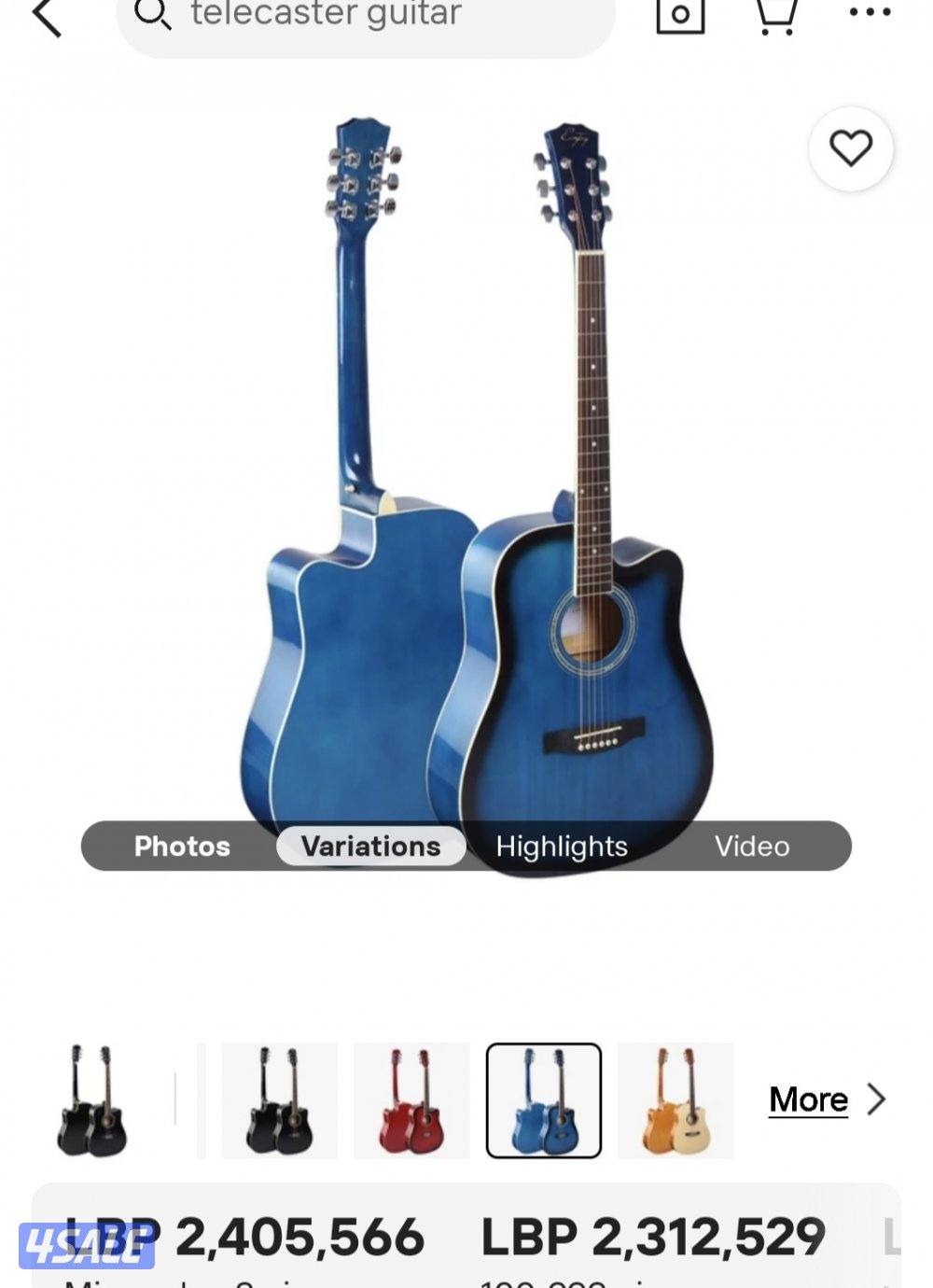
Task: Tap the More link
Action: pyautogui.click(x=808, y=1099)
